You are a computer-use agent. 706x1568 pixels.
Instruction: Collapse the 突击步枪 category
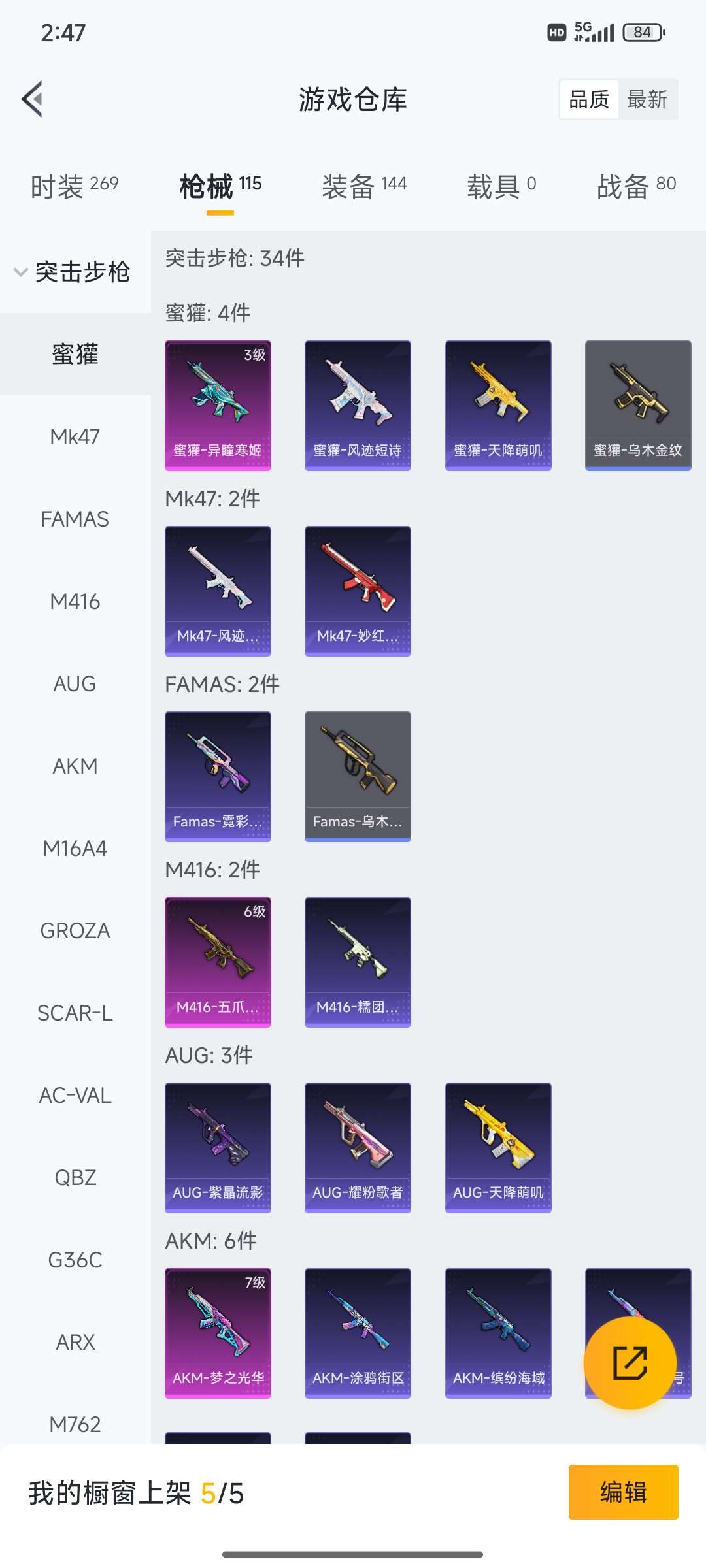73,272
